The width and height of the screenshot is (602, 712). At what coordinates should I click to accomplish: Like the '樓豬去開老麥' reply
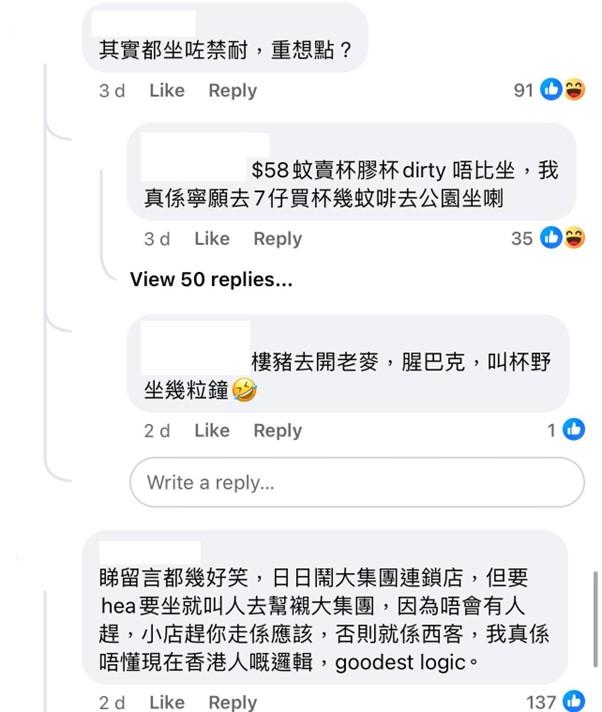tap(212, 430)
